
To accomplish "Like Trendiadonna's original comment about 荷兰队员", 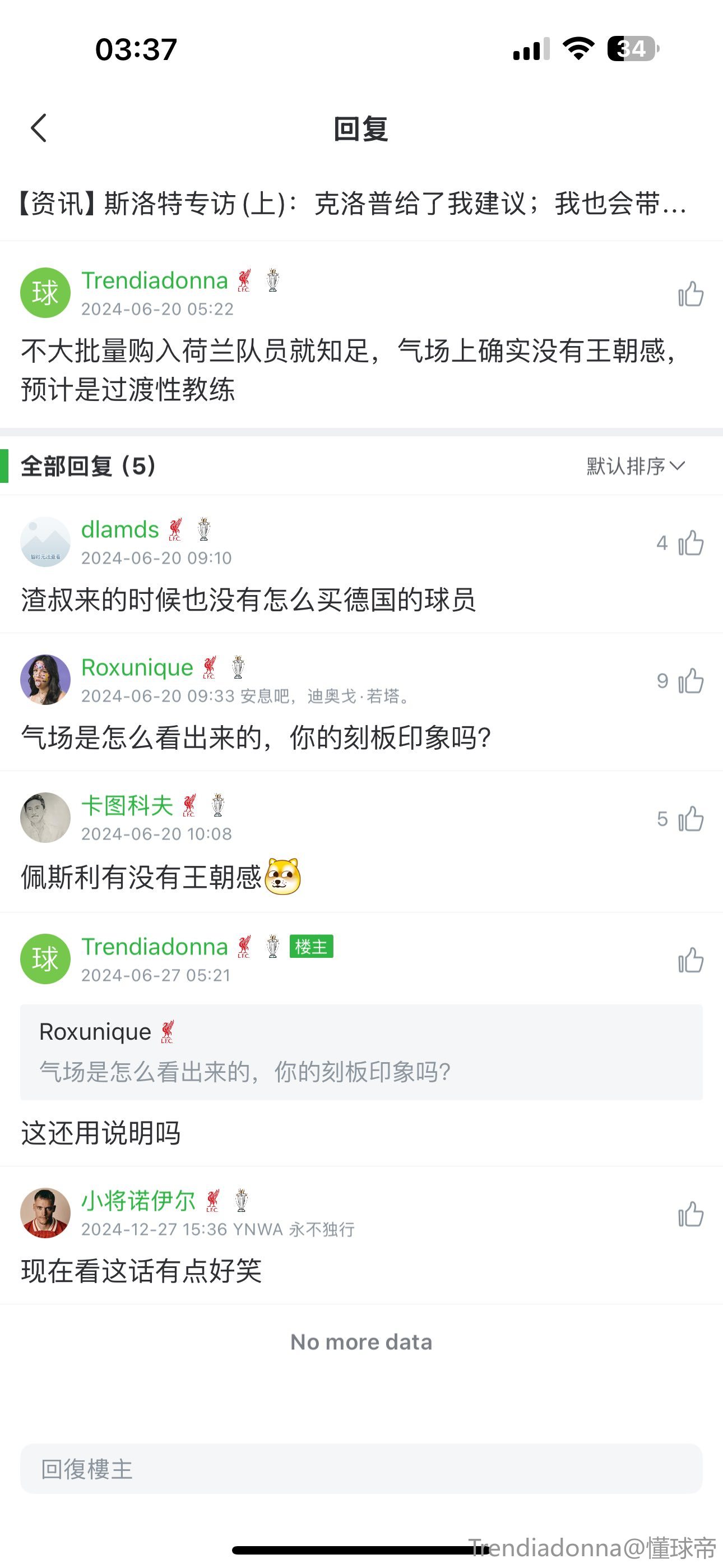I will (690, 294).
